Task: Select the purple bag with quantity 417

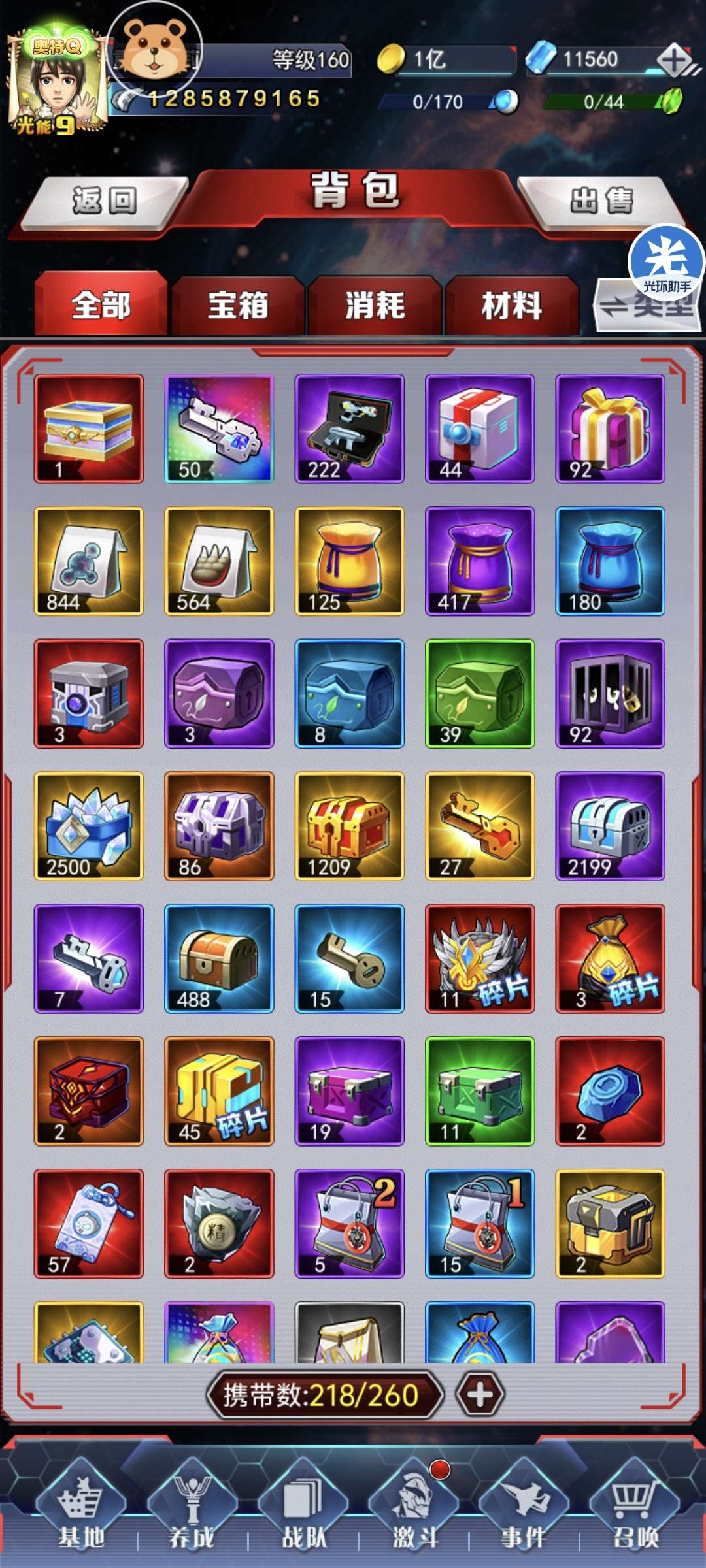Action: pos(480,561)
